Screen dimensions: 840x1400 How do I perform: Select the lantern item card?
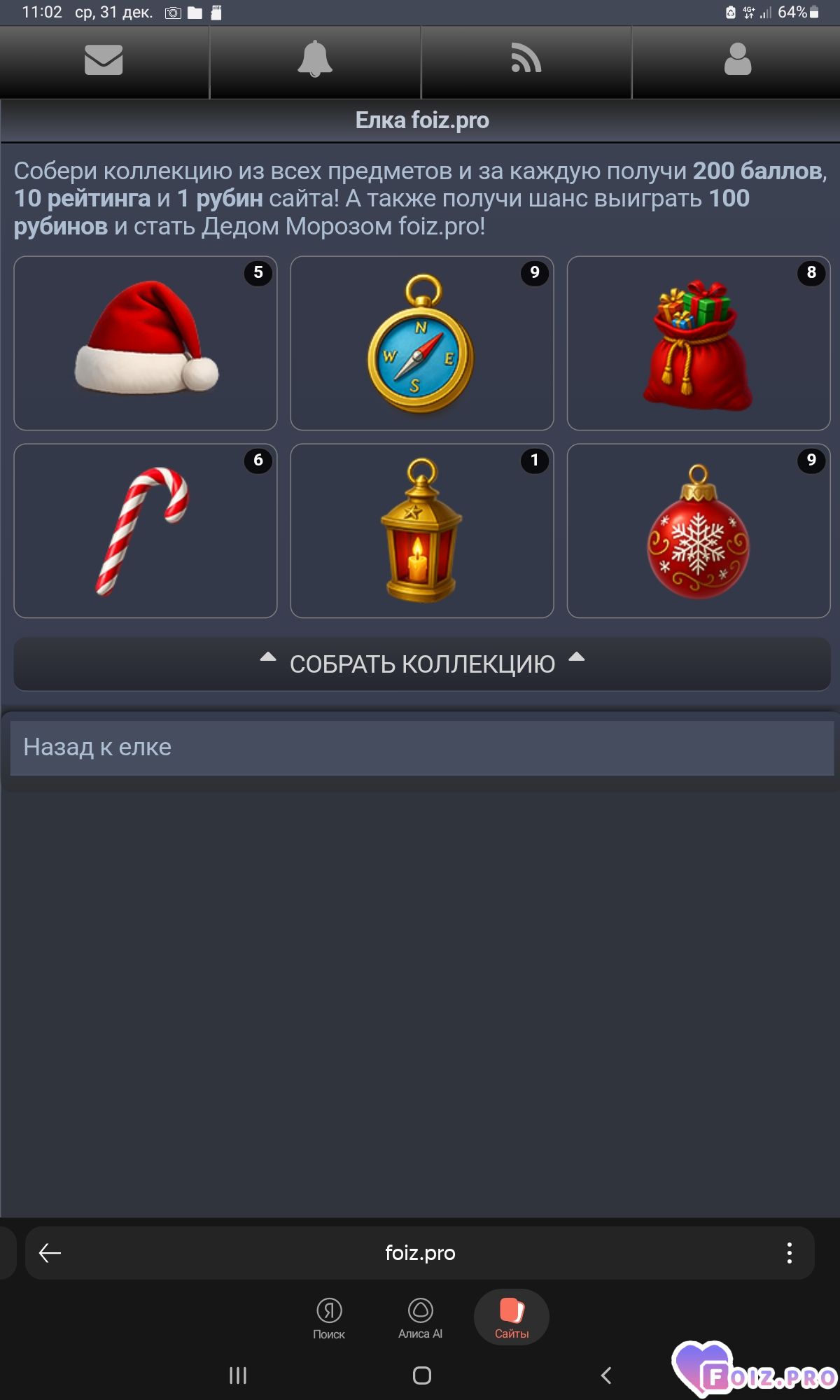[x=422, y=531]
